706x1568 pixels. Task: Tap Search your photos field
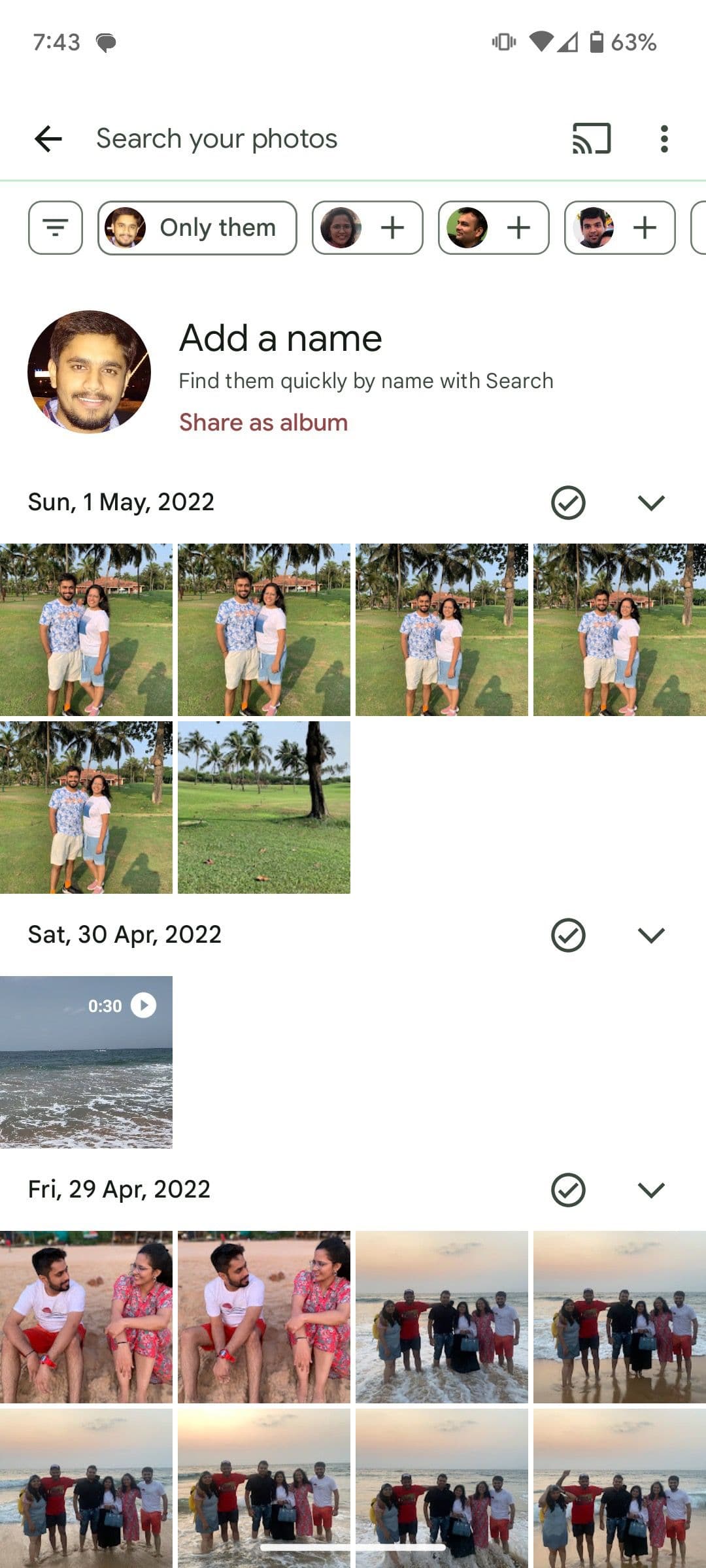(x=217, y=138)
